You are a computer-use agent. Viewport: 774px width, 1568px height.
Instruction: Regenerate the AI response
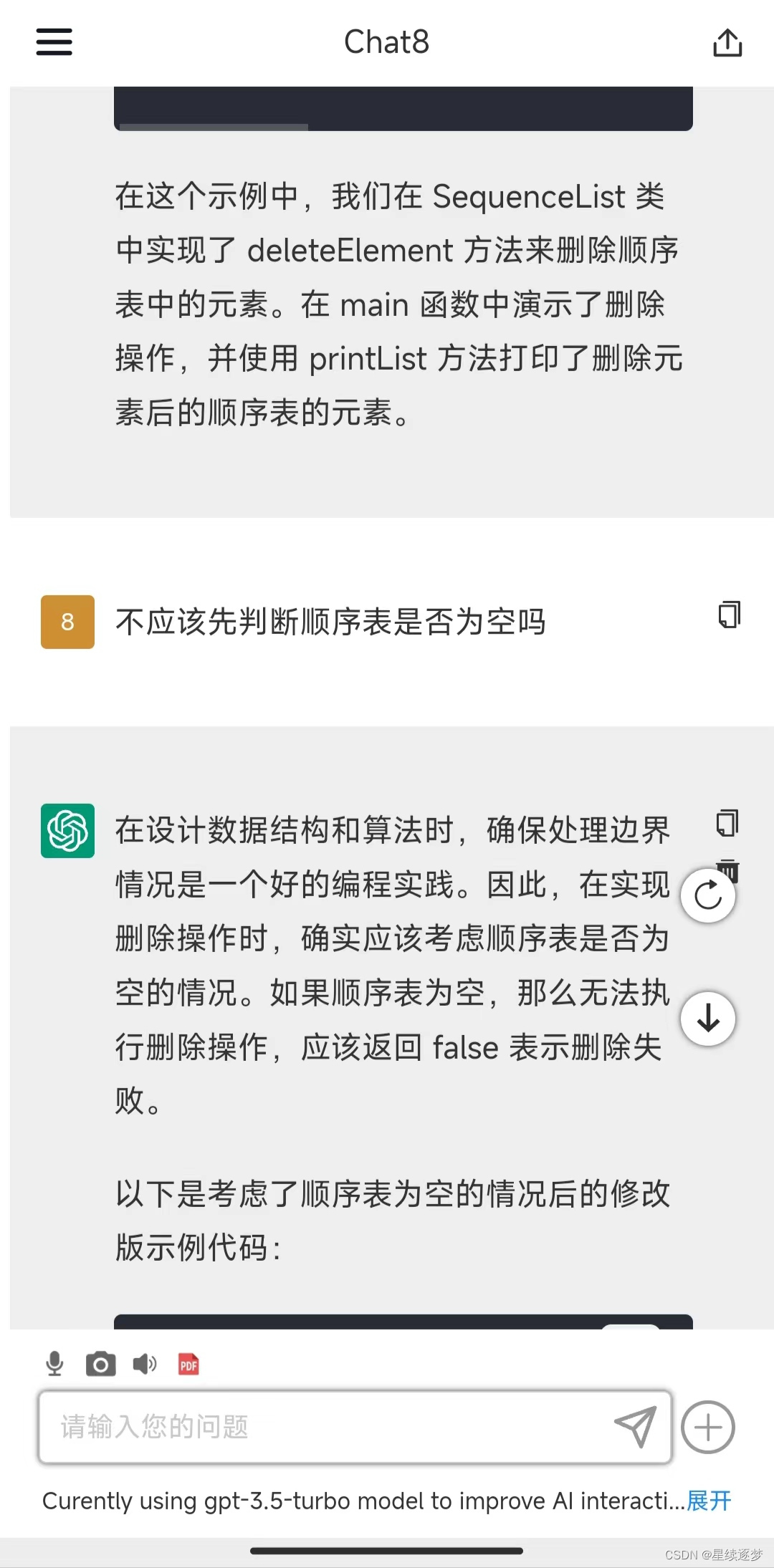(x=708, y=895)
